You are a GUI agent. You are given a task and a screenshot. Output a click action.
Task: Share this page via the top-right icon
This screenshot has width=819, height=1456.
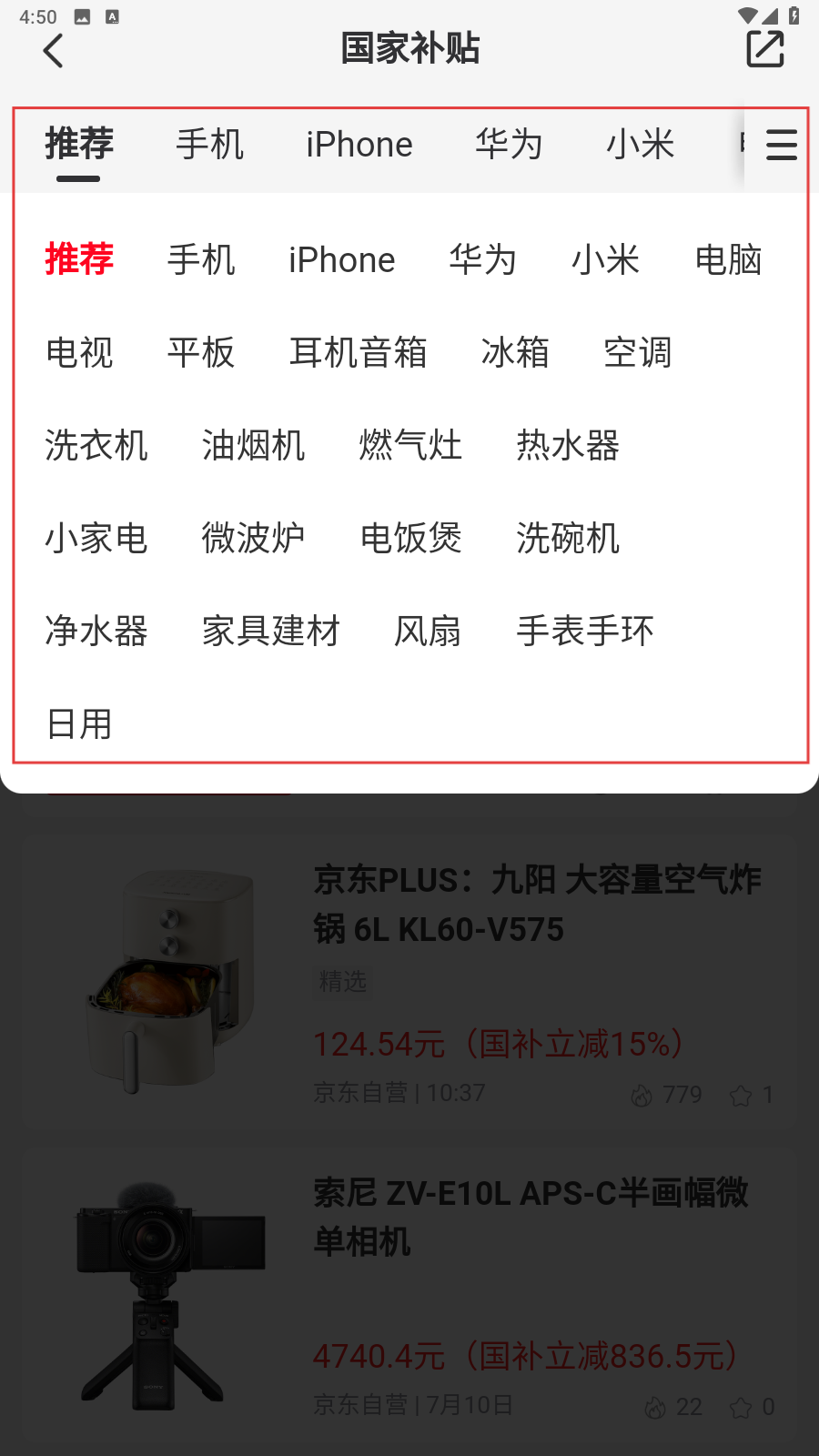[764, 49]
